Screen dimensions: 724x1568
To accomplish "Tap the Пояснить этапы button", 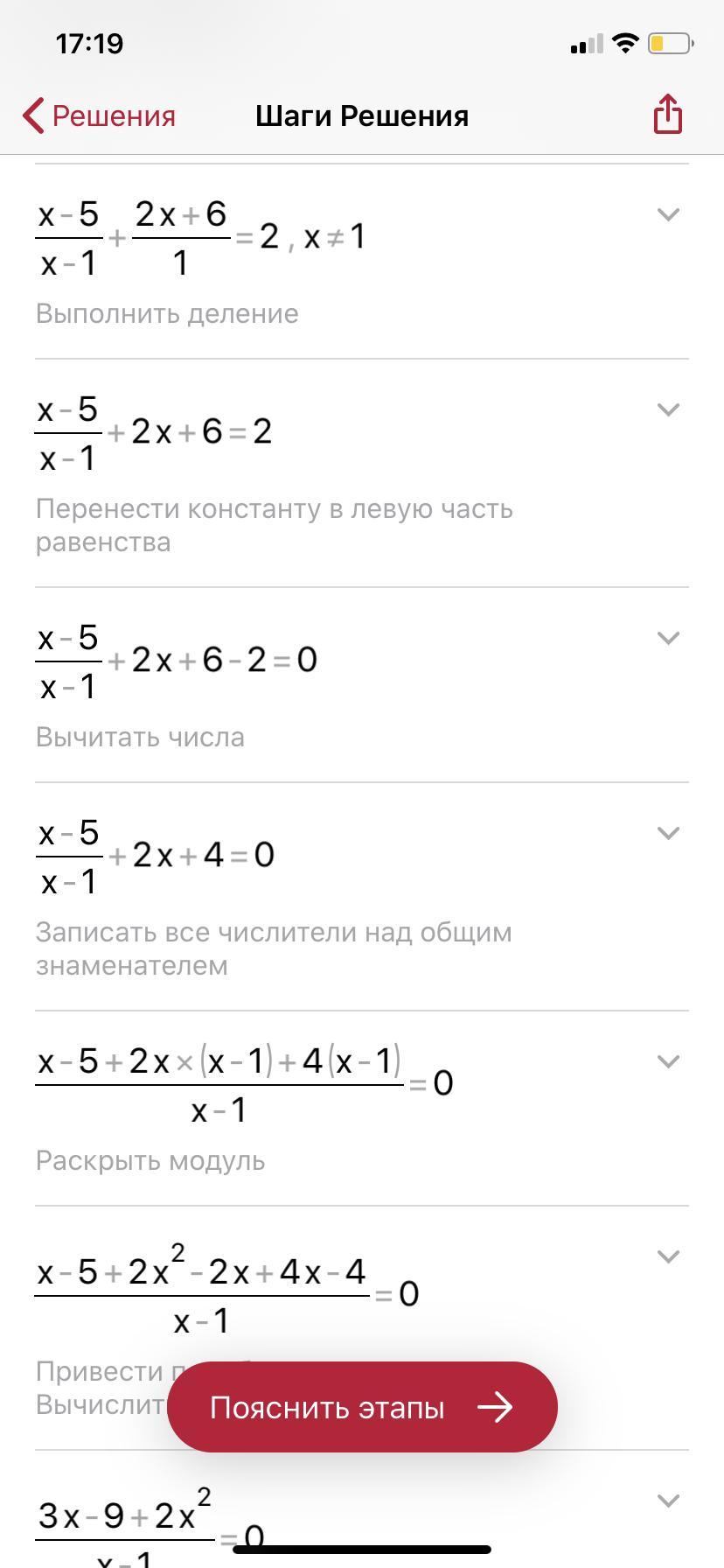I will pyautogui.click(x=362, y=1407).
